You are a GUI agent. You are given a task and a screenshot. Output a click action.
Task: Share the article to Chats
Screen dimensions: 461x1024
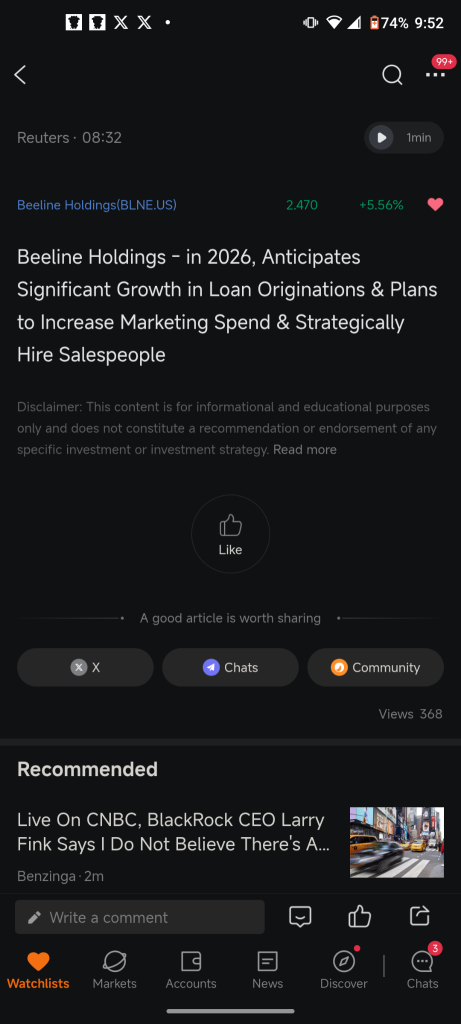click(x=230, y=667)
